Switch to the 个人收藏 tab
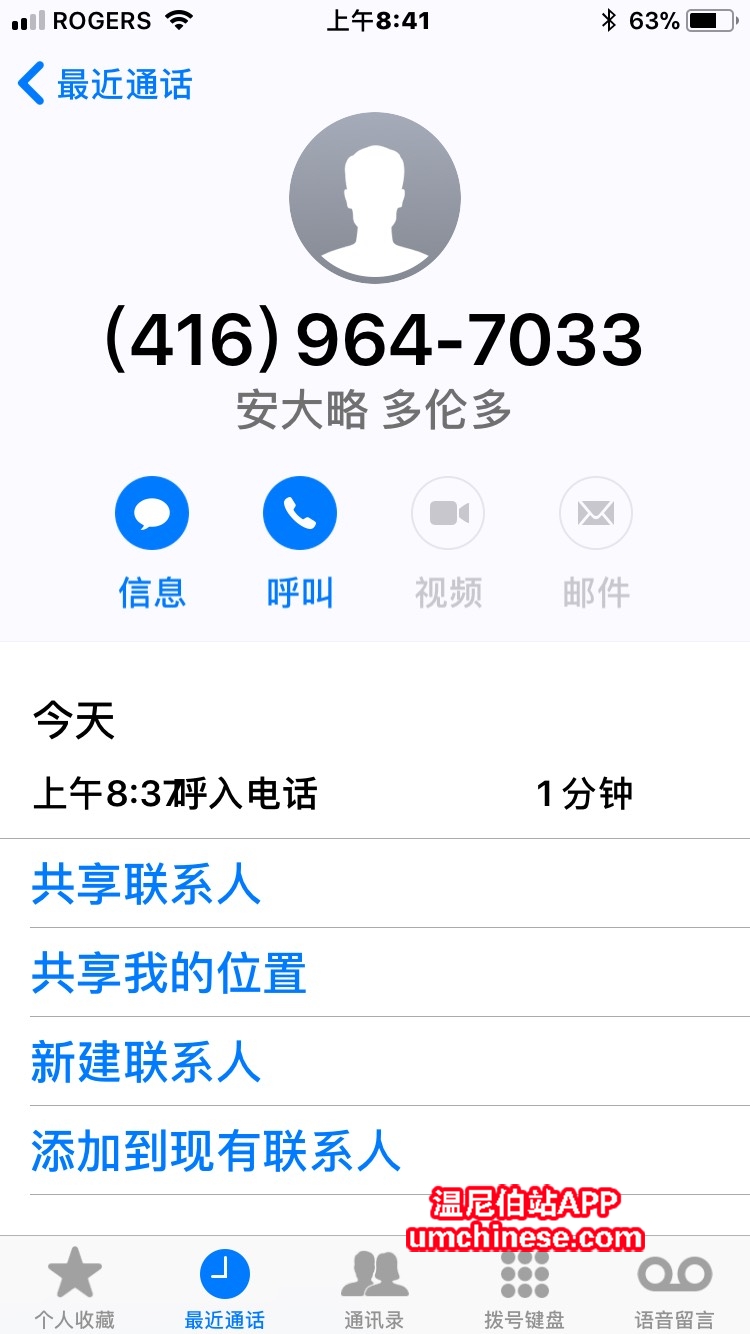 click(x=75, y=1286)
